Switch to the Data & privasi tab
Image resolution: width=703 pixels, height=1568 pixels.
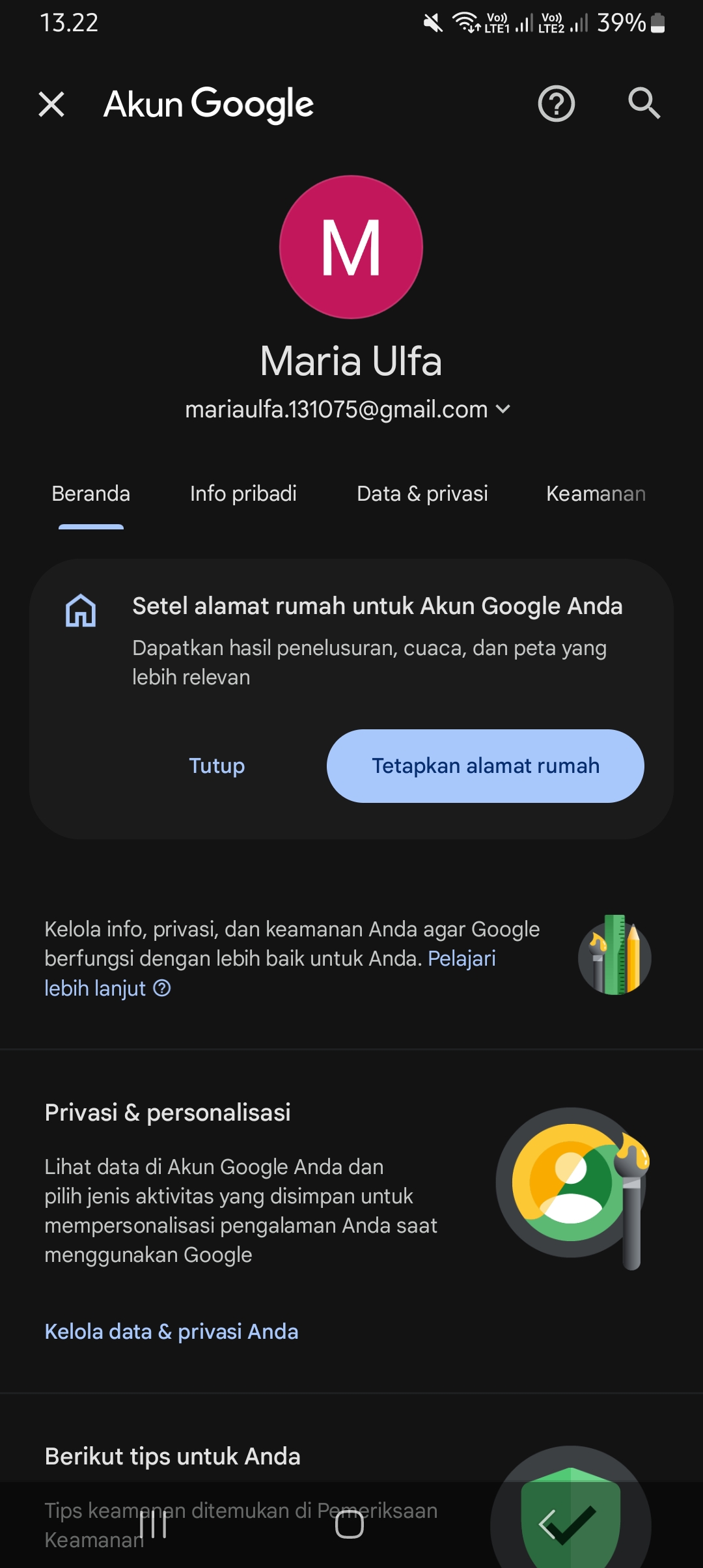[x=422, y=494]
